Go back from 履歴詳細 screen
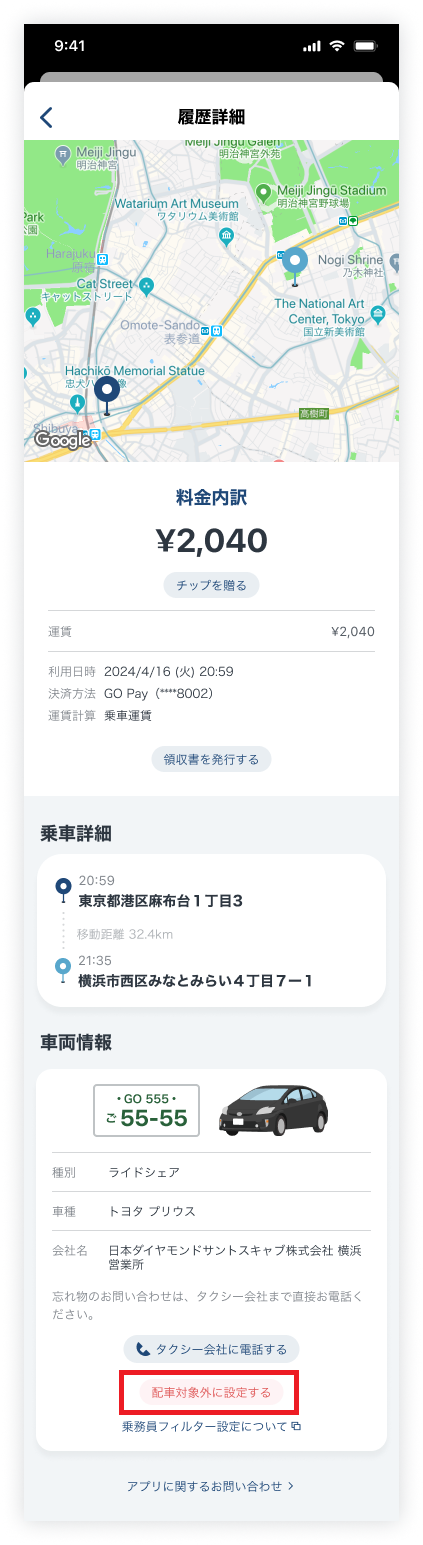The width and height of the screenshot is (423, 1545). [46, 117]
